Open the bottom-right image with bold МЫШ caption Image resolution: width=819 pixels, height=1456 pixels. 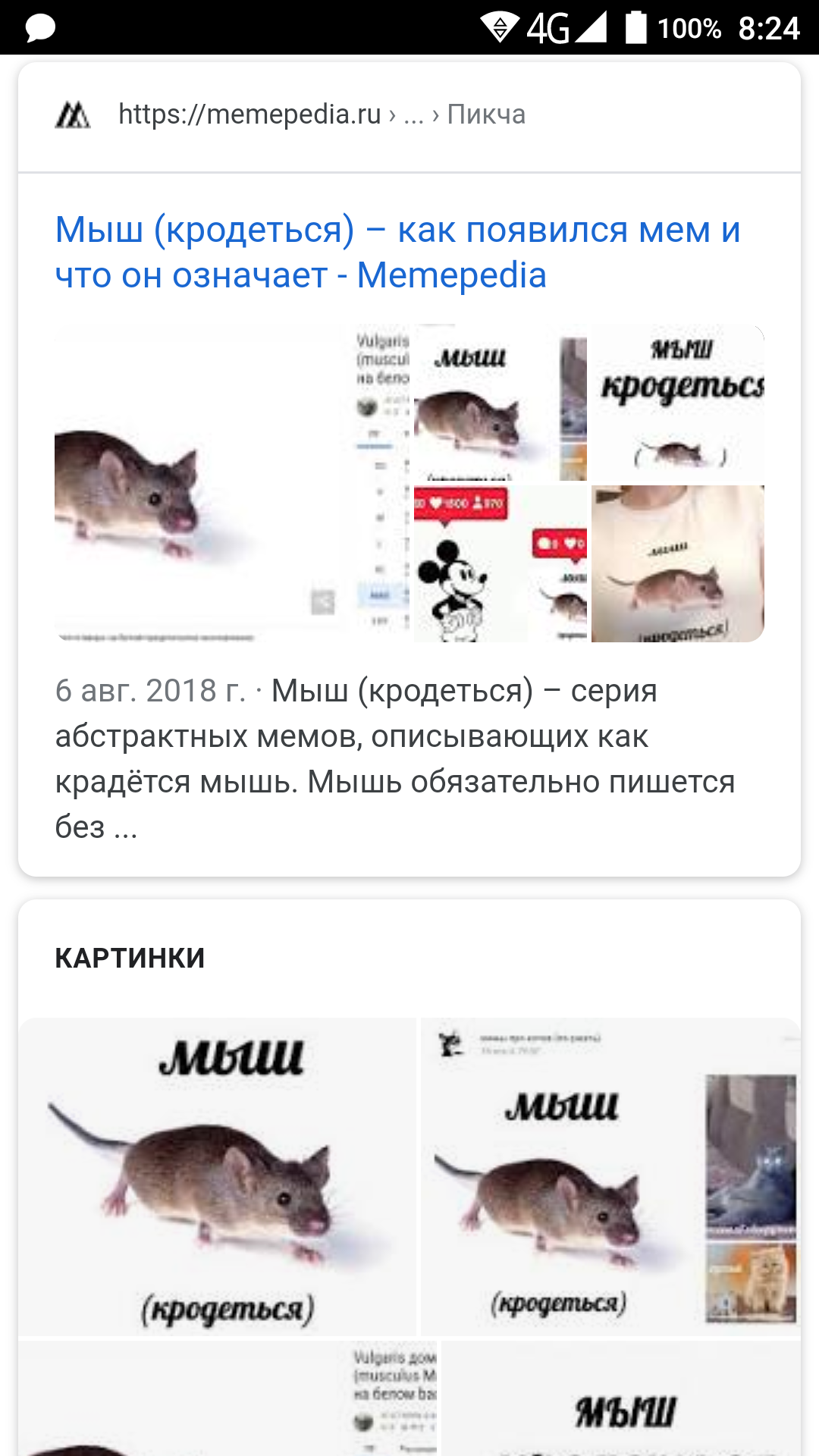click(620, 1400)
